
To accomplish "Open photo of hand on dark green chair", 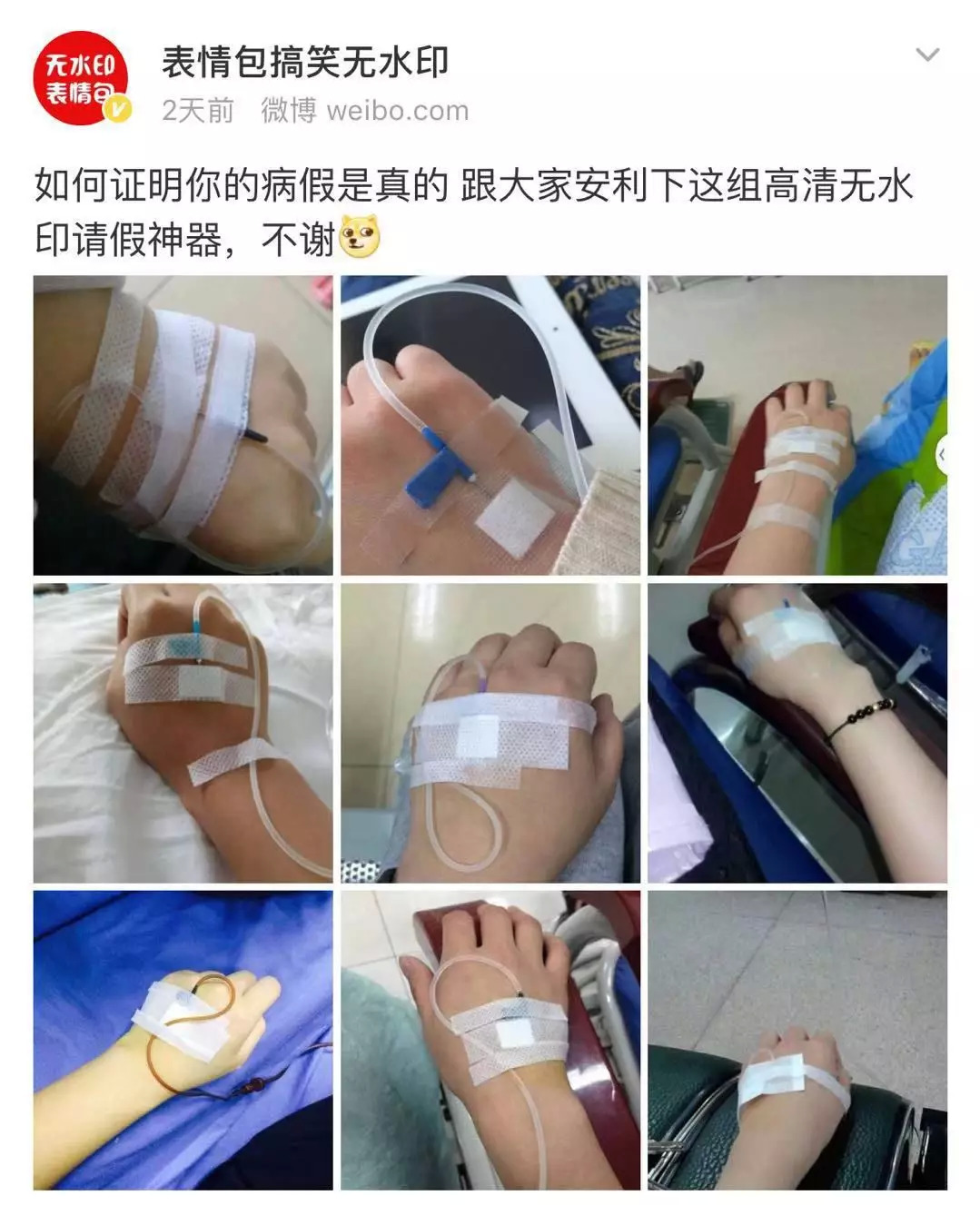I will 797,1039.
